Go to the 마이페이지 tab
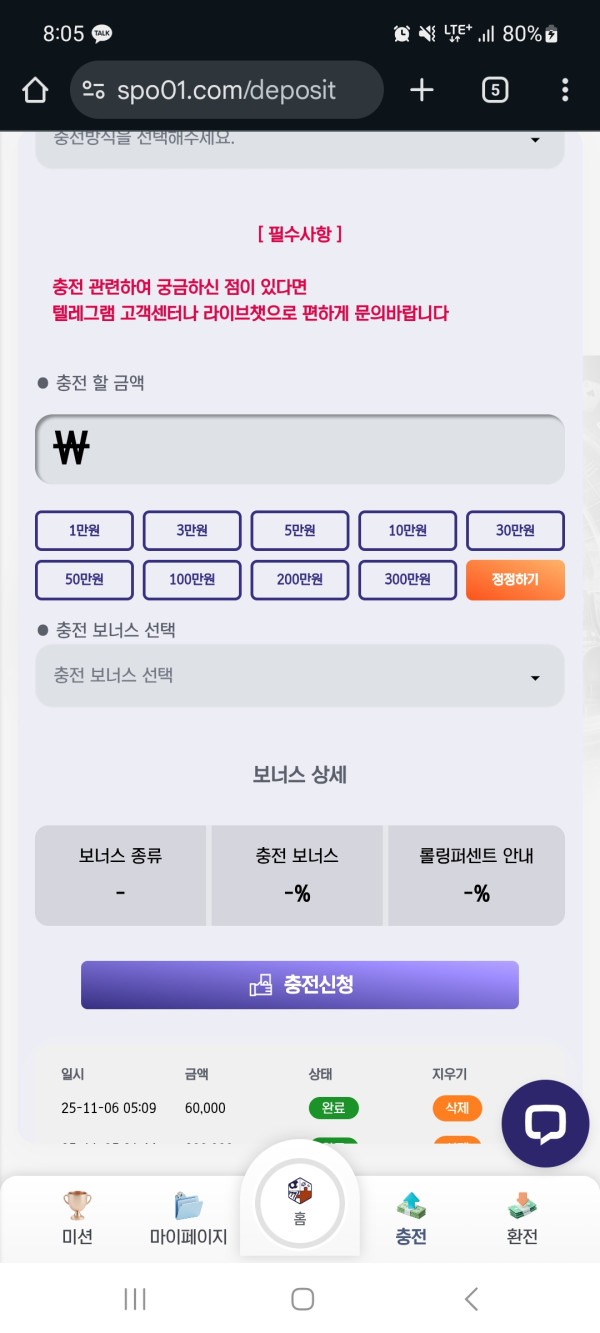Image resolution: width=600 pixels, height=1333 pixels. (x=188, y=1217)
